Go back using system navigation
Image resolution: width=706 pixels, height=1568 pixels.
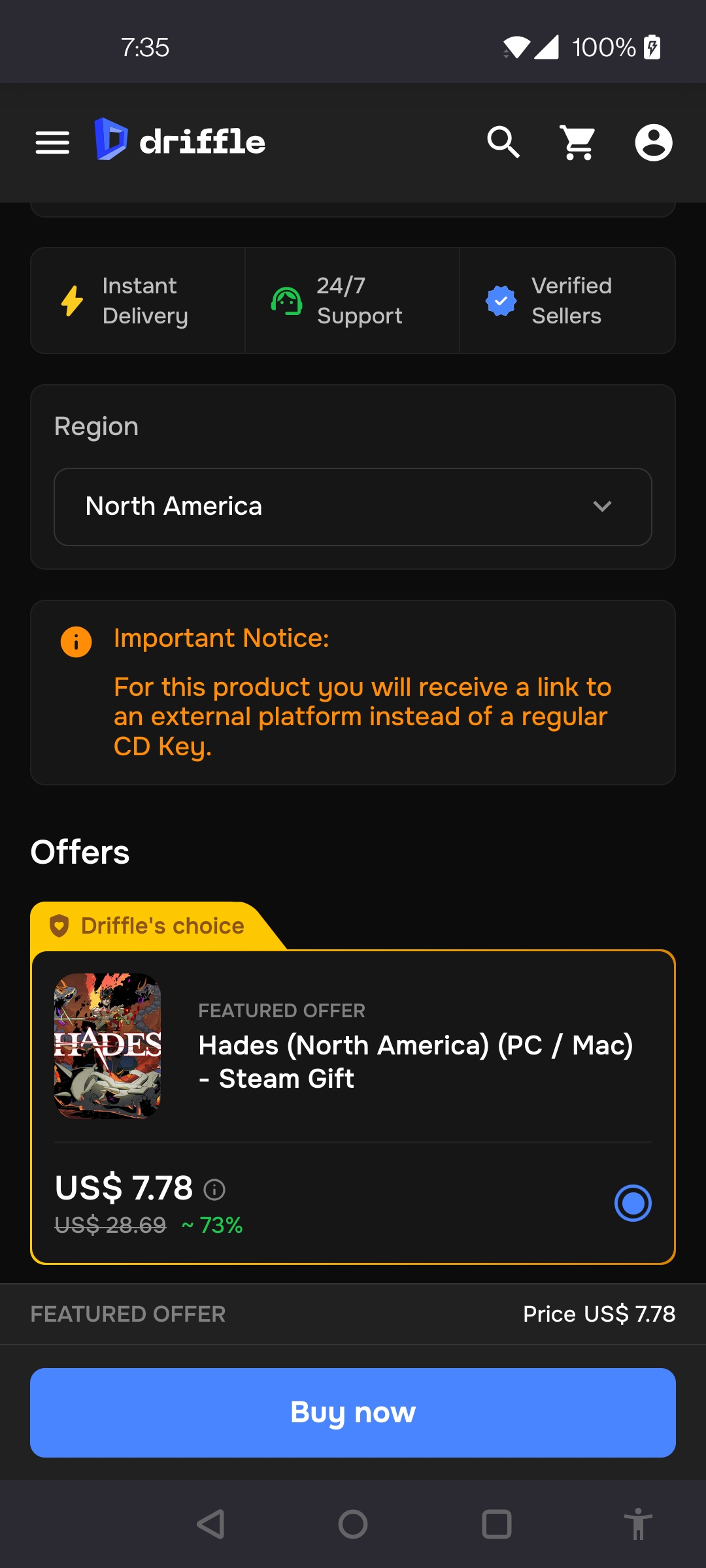(210, 1524)
